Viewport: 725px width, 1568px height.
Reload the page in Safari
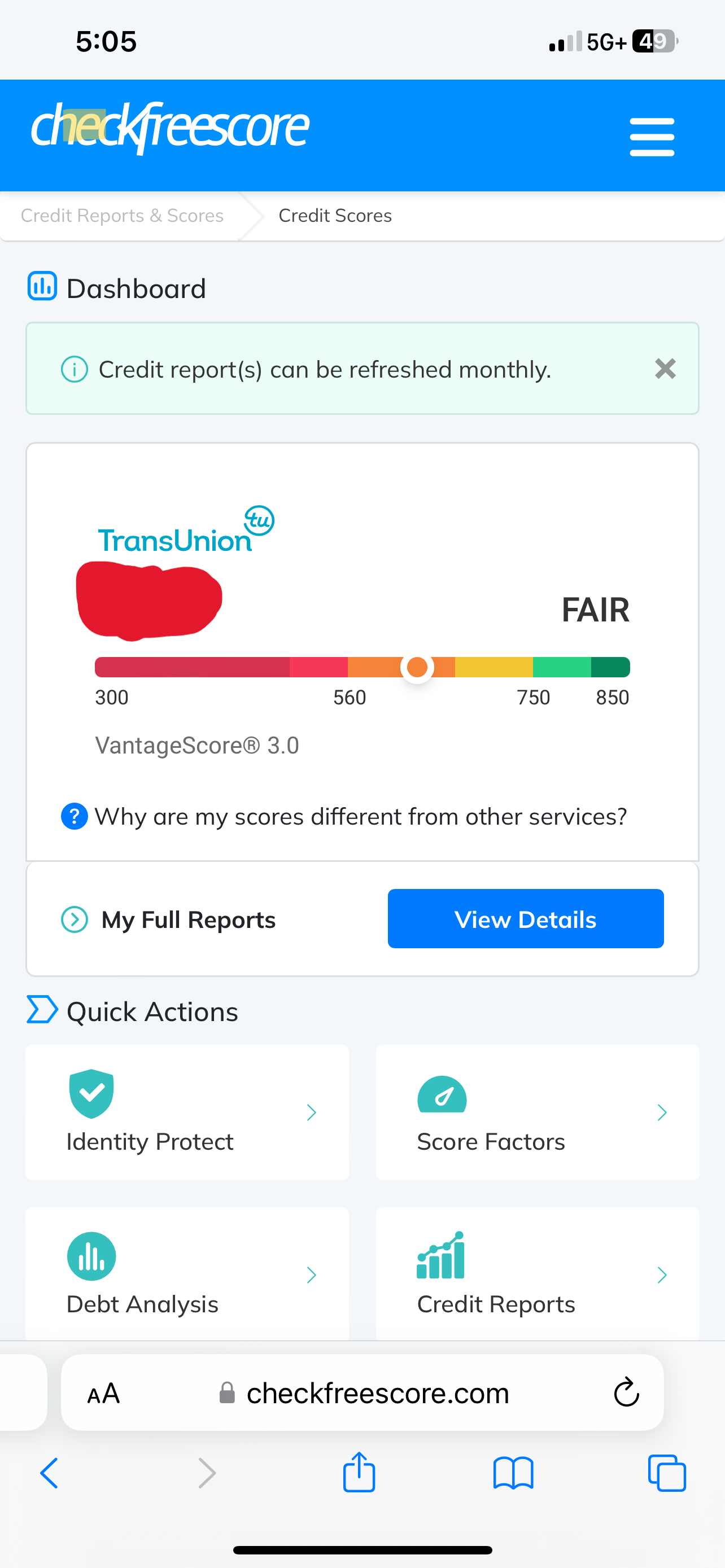point(626,1392)
